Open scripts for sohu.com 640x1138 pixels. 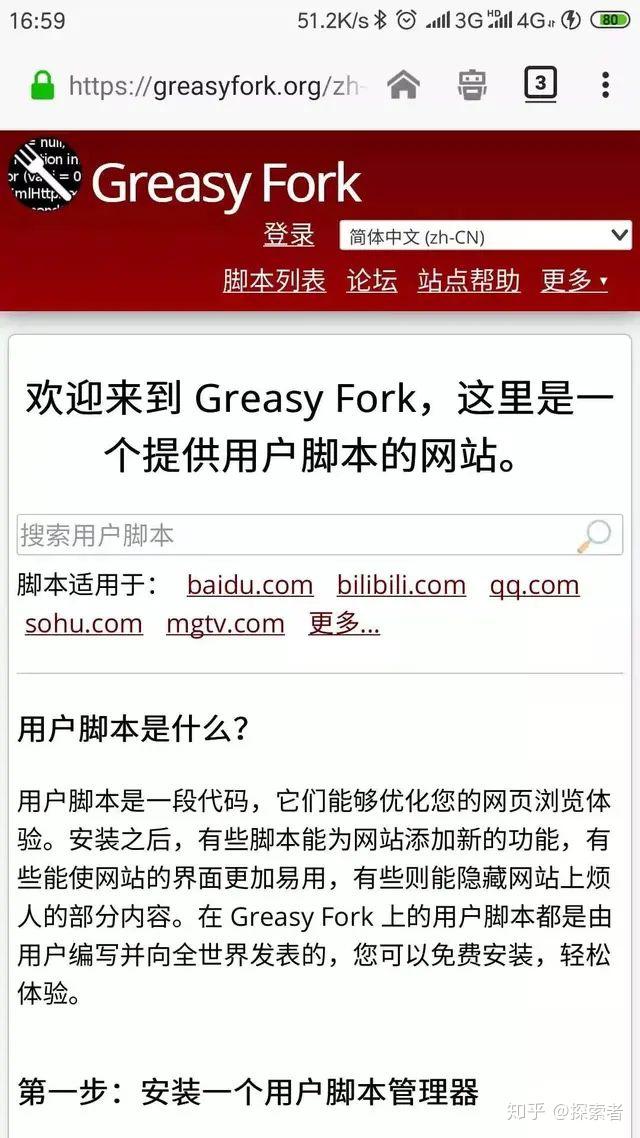[x=84, y=624]
